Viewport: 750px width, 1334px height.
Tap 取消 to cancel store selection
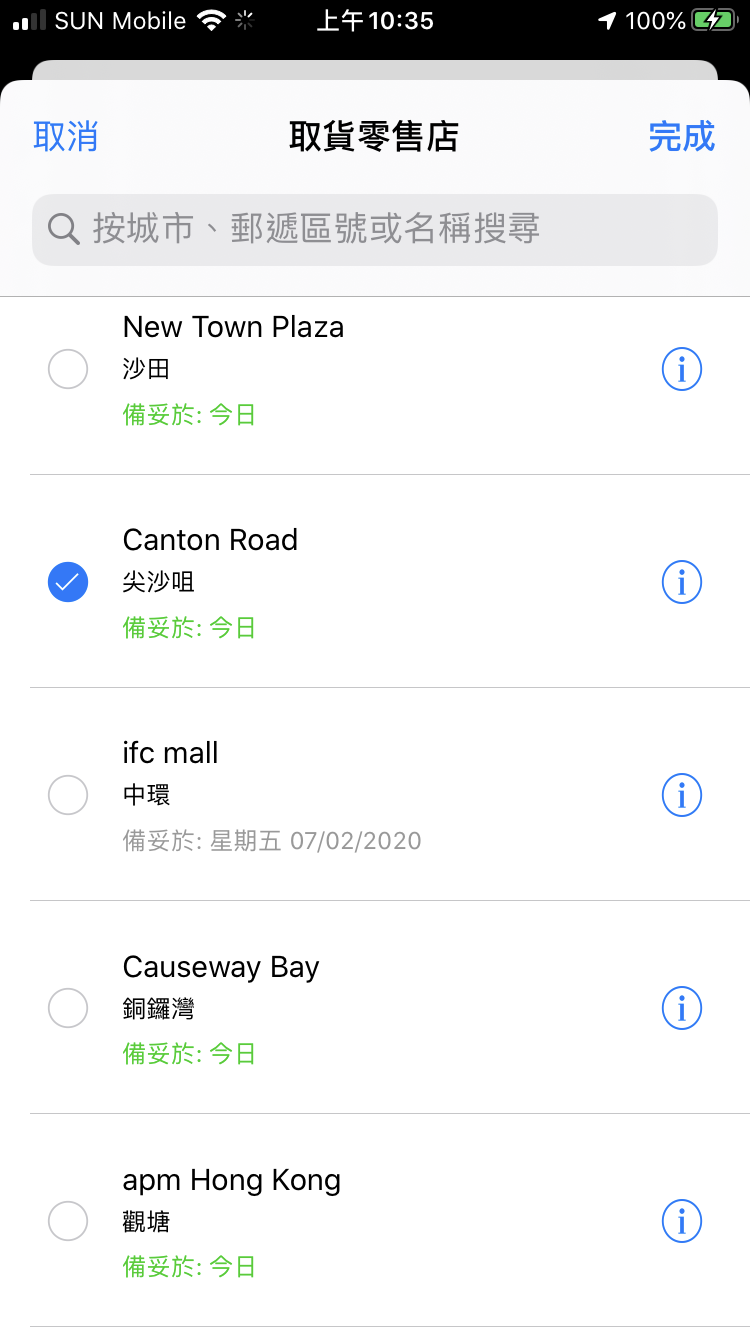click(x=66, y=136)
